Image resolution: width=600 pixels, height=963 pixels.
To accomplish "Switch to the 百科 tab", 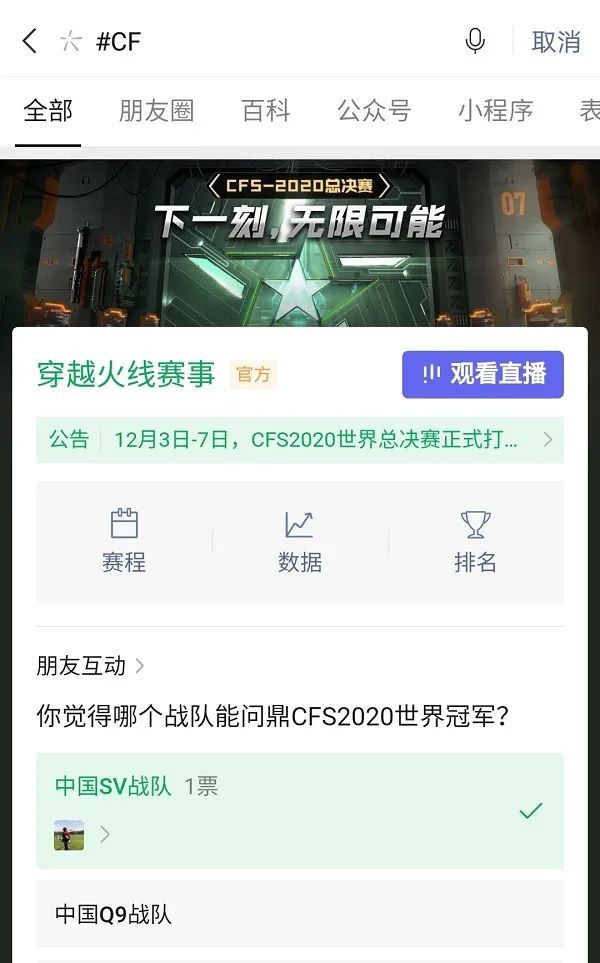I will click(265, 110).
